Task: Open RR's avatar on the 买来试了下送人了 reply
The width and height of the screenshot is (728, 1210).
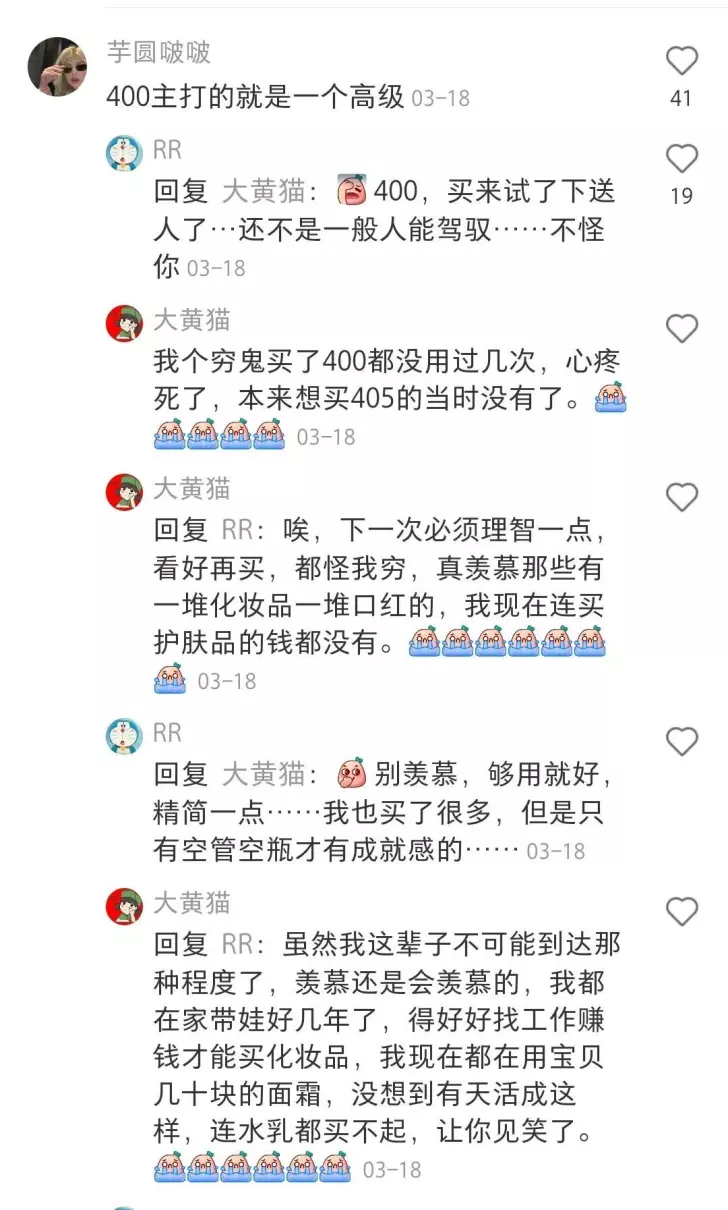Action: point(125,153)
